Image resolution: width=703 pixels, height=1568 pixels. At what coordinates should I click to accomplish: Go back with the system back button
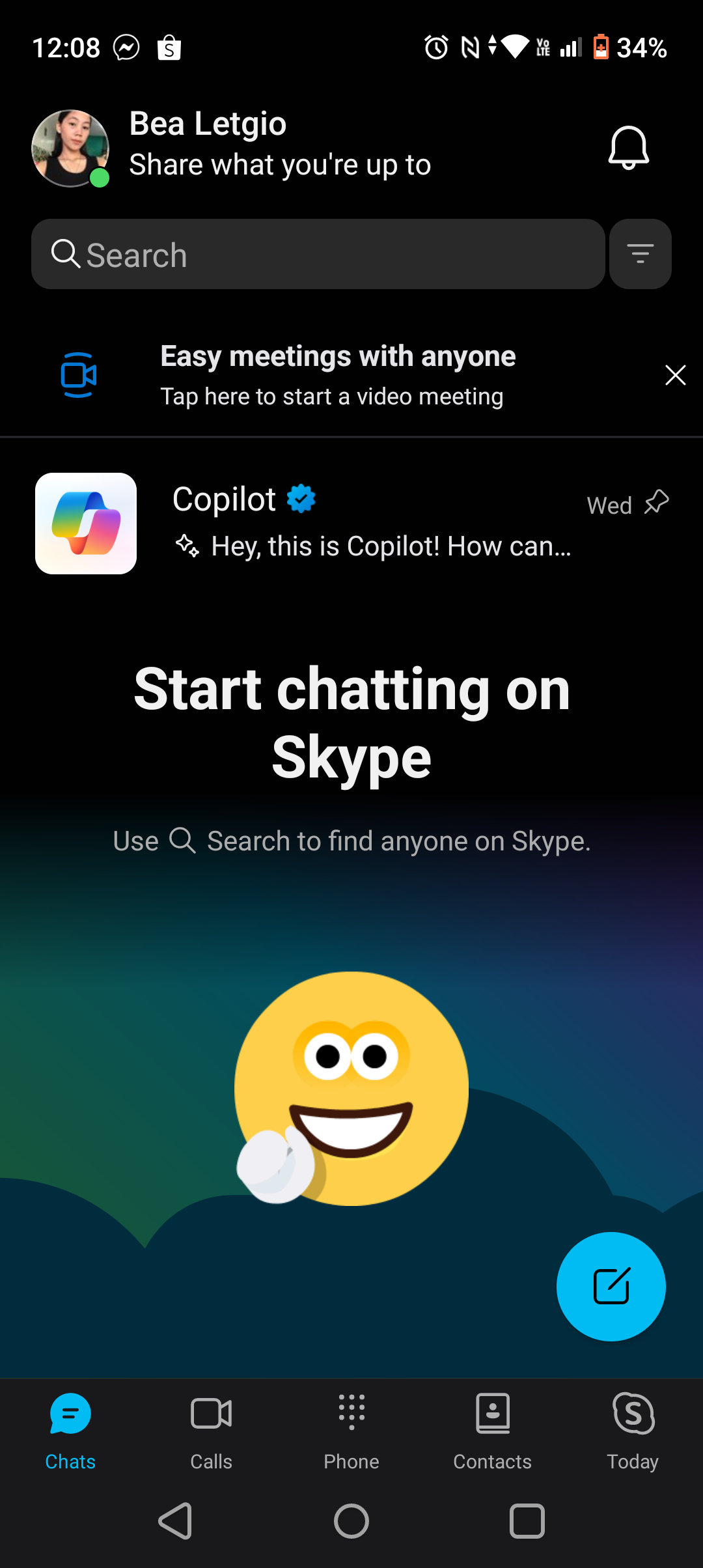coord(176,1521)
